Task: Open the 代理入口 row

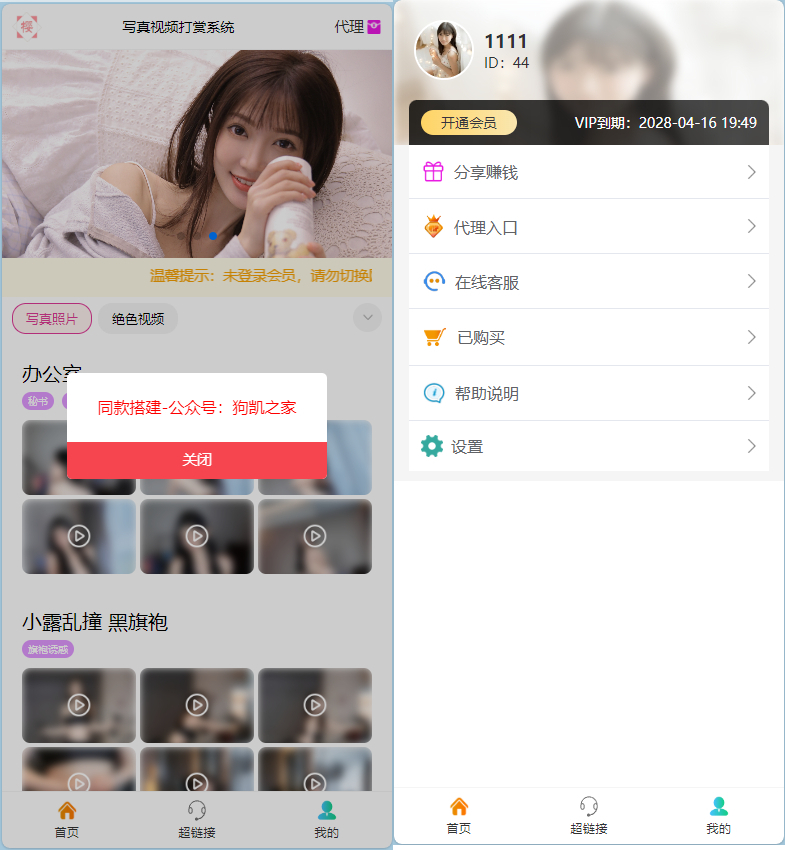Action: pyautogui.click(x=589, y=227)
